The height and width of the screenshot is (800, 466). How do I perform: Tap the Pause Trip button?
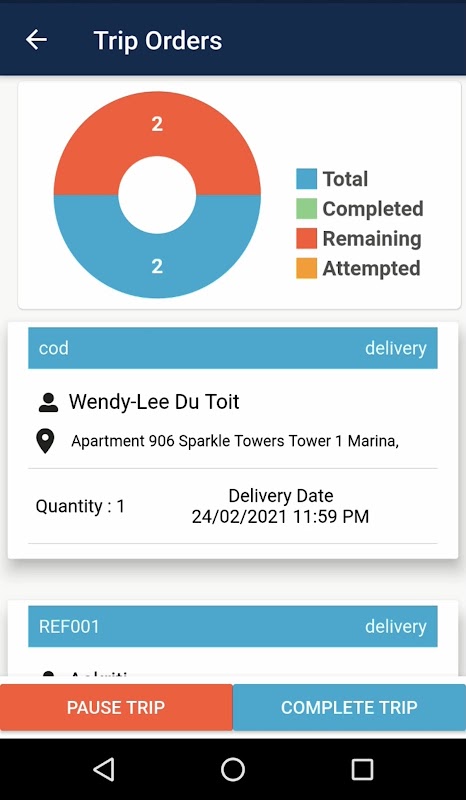(116, 708)
